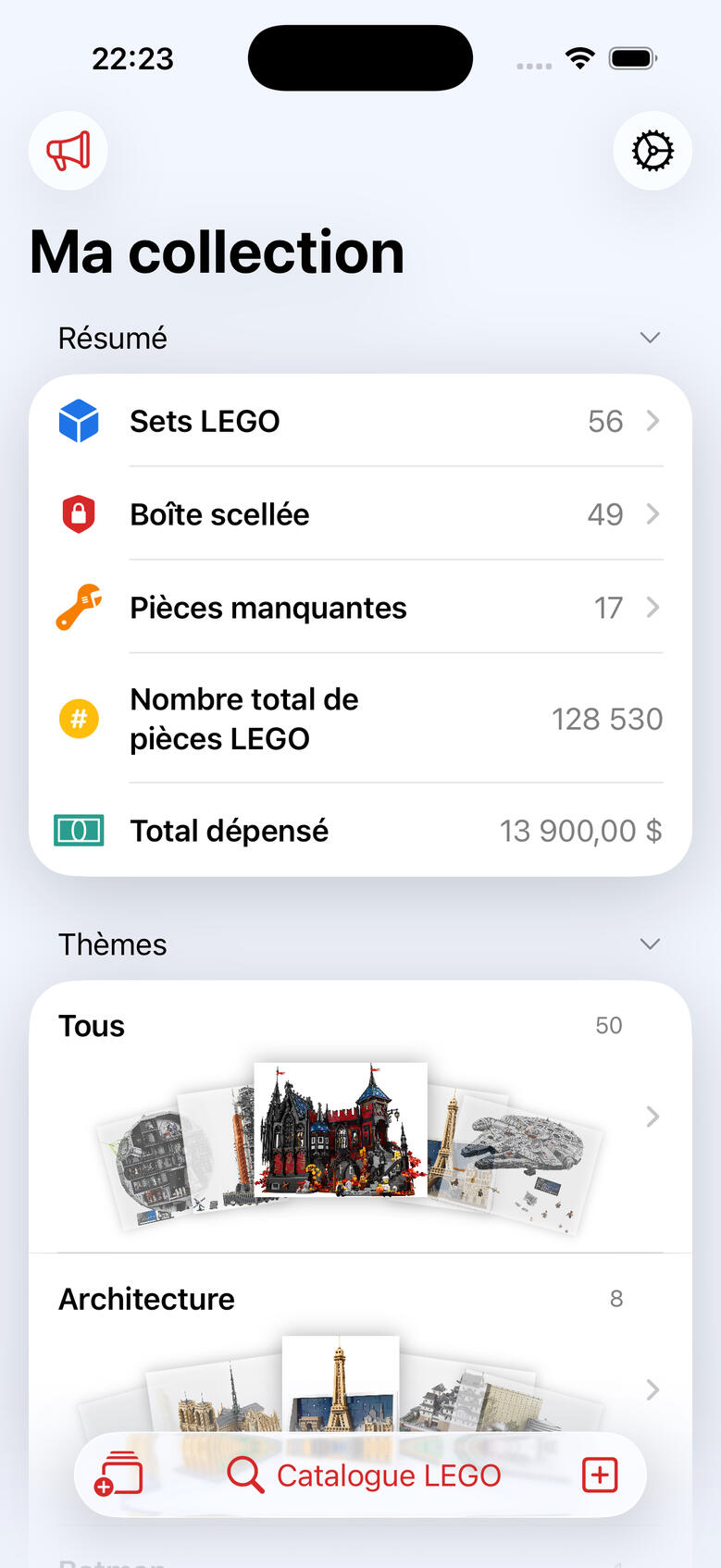Open the settings gear

click(653, 151)
